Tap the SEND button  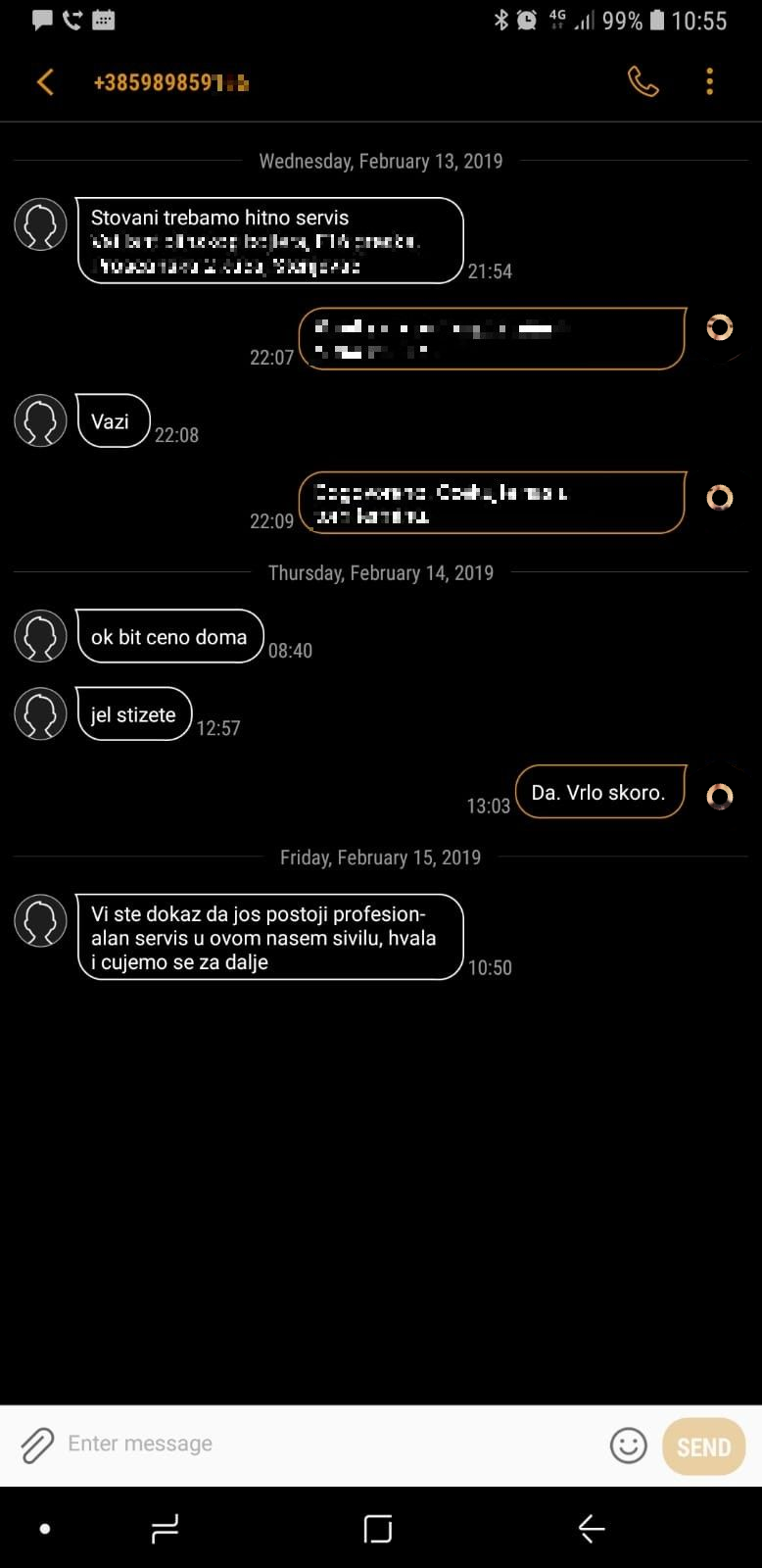703,1446
